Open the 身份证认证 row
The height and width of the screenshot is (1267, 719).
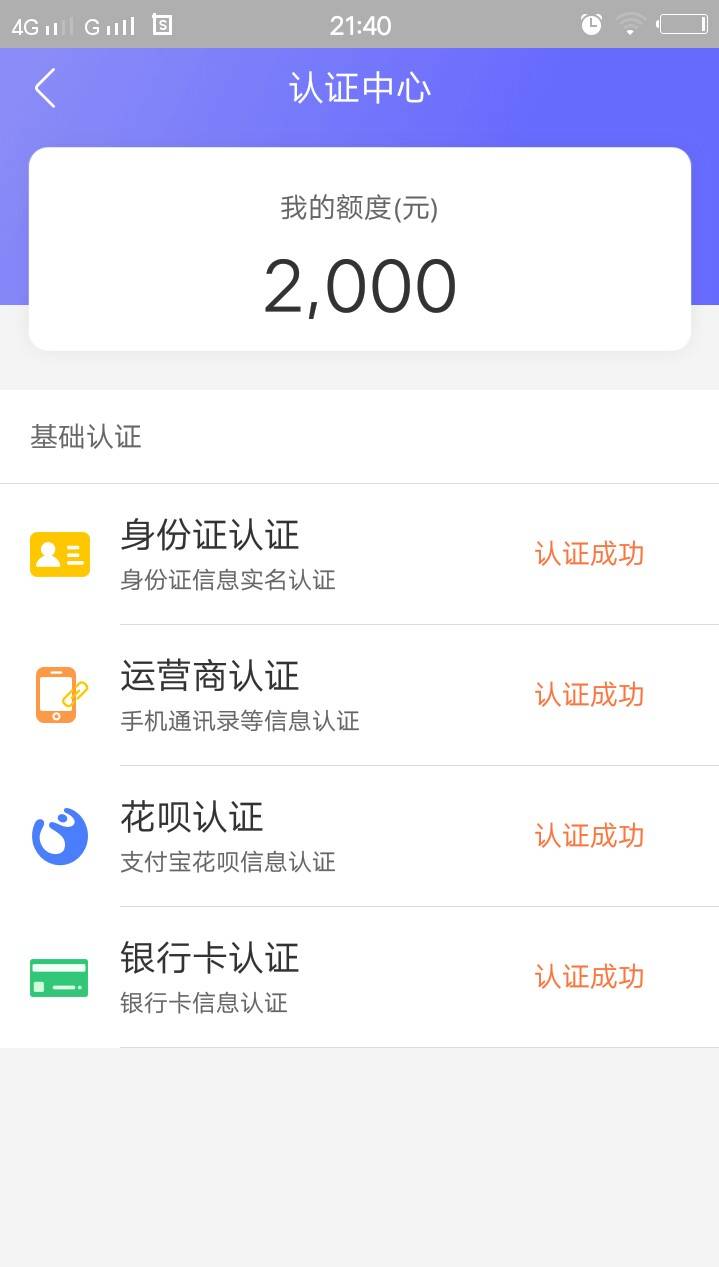[x=359, y=554]
